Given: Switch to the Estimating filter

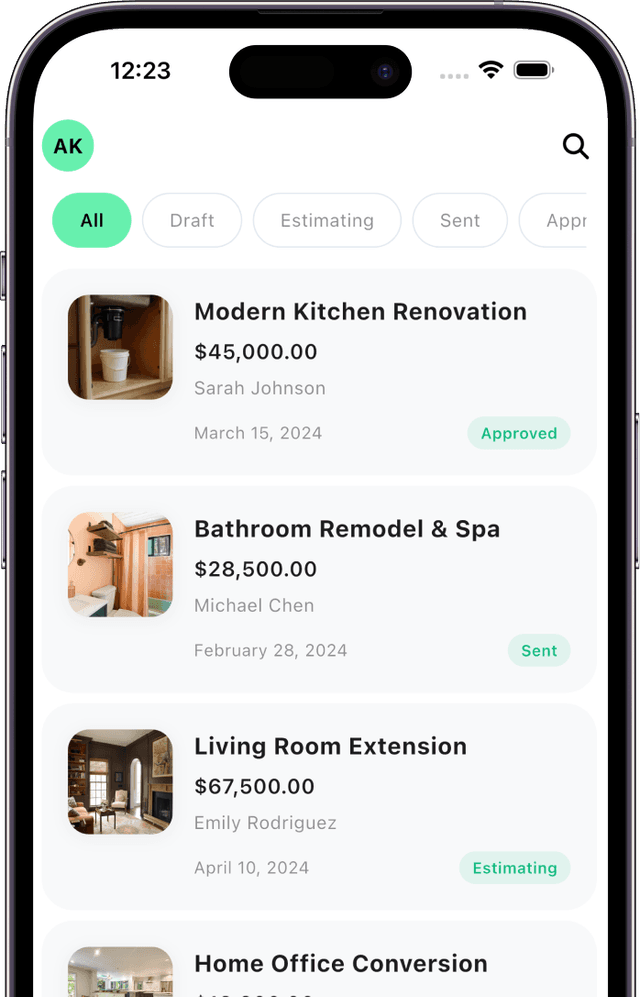Looking at the screenshot, I should (327, 220).
